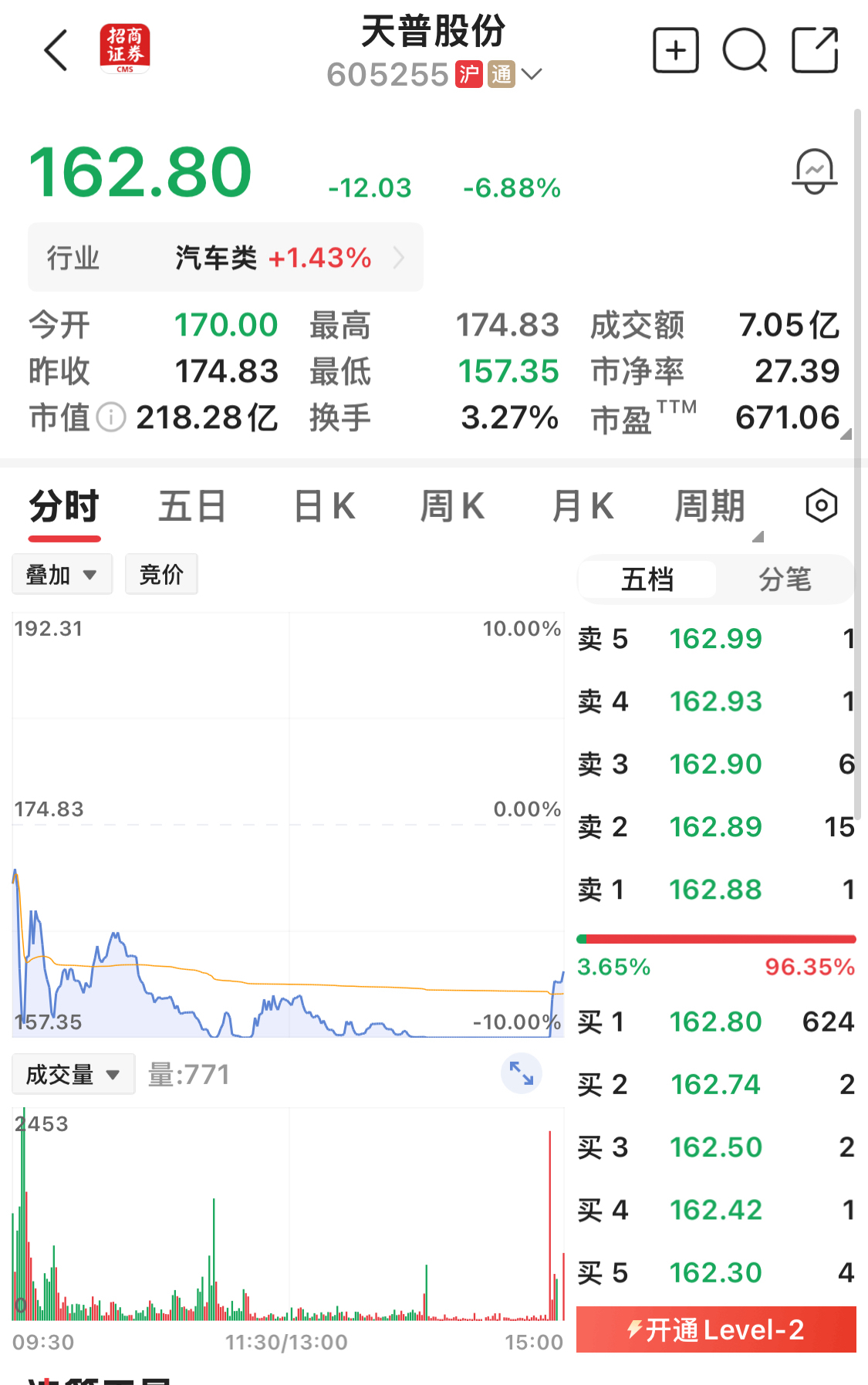Switch to the 分笔 tick tab
Viewport: 868px width, 1385px height.
784,579
